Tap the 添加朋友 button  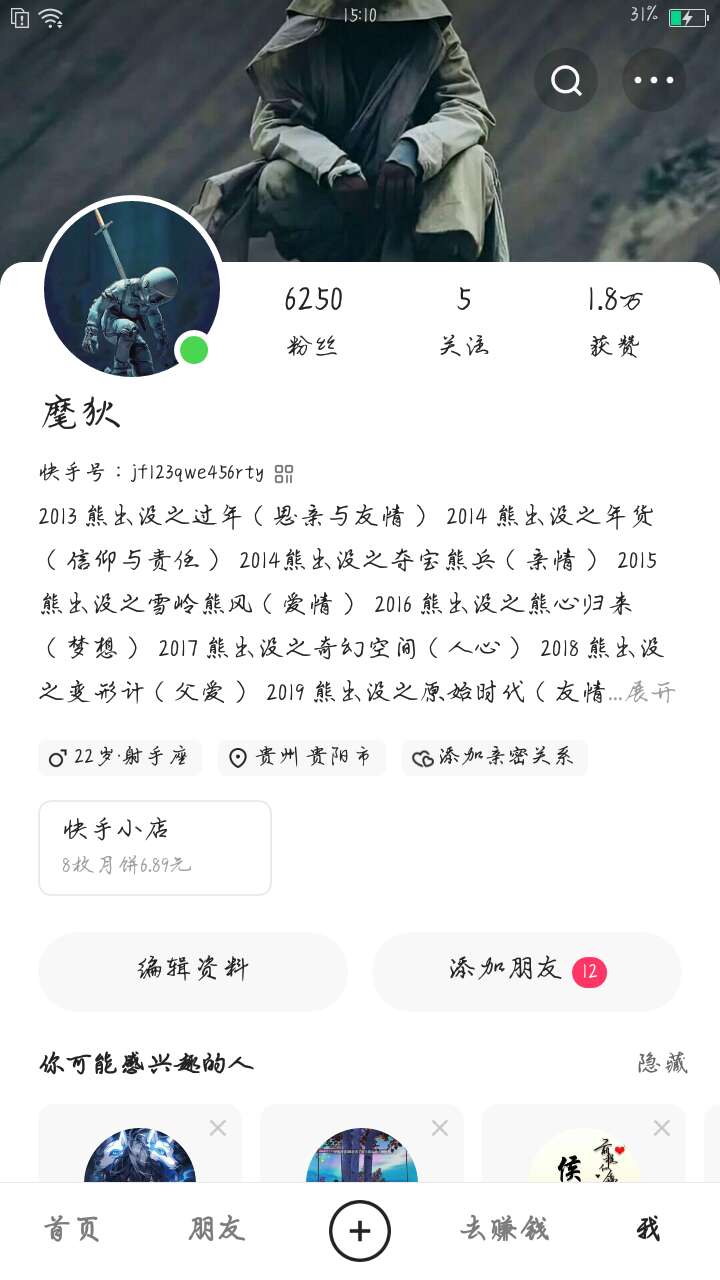[526, 971]
